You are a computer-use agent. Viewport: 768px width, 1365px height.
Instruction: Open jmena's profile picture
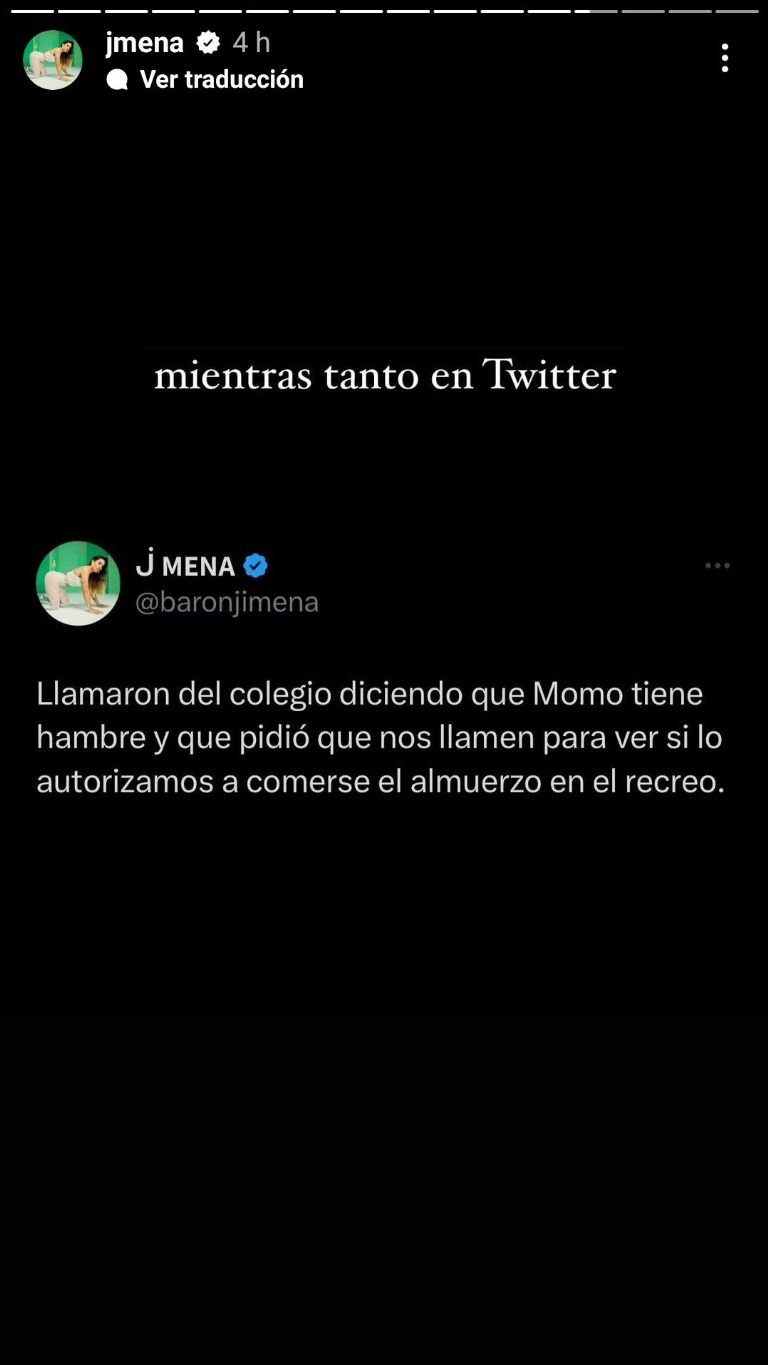click(x=53, y=60)
